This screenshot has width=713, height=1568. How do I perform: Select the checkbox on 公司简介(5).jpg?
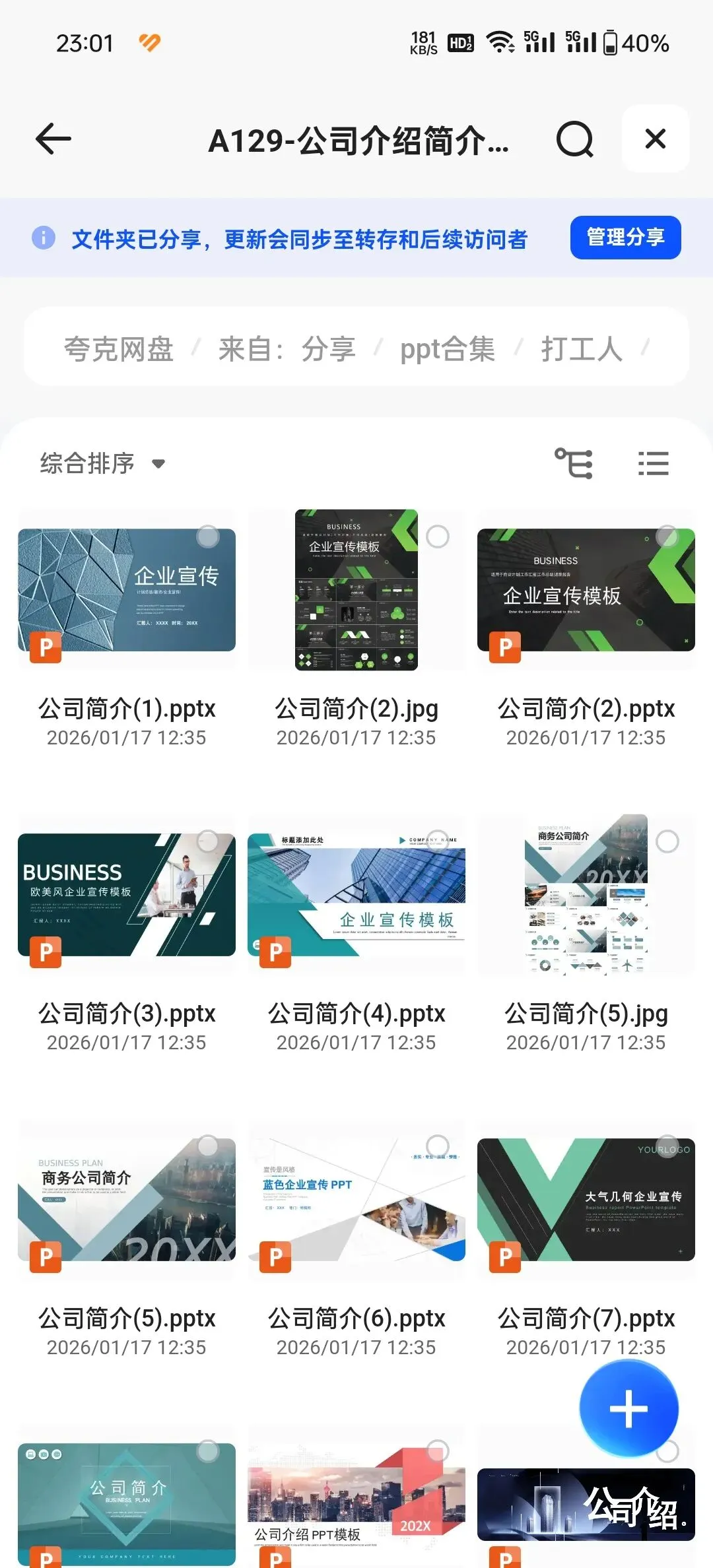(667, 841)
